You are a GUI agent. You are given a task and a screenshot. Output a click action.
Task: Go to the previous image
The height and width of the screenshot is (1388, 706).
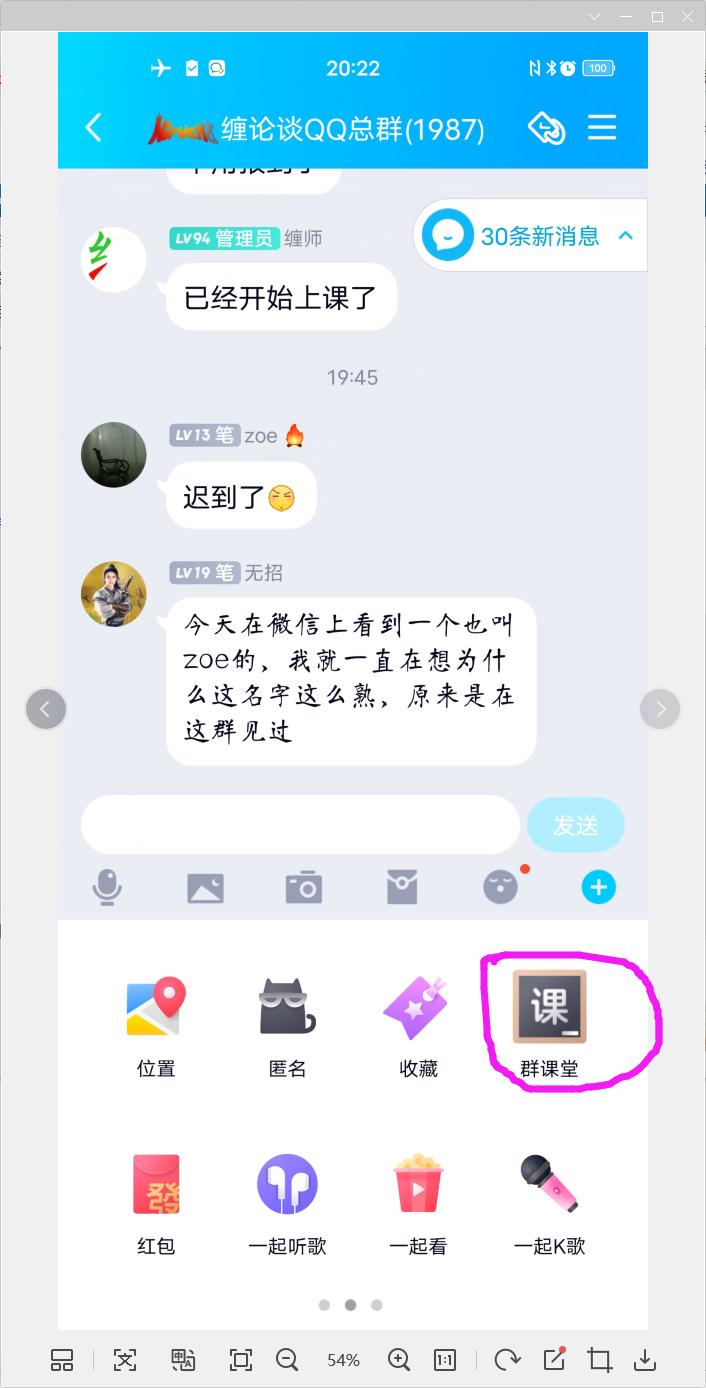click(45, 709)
